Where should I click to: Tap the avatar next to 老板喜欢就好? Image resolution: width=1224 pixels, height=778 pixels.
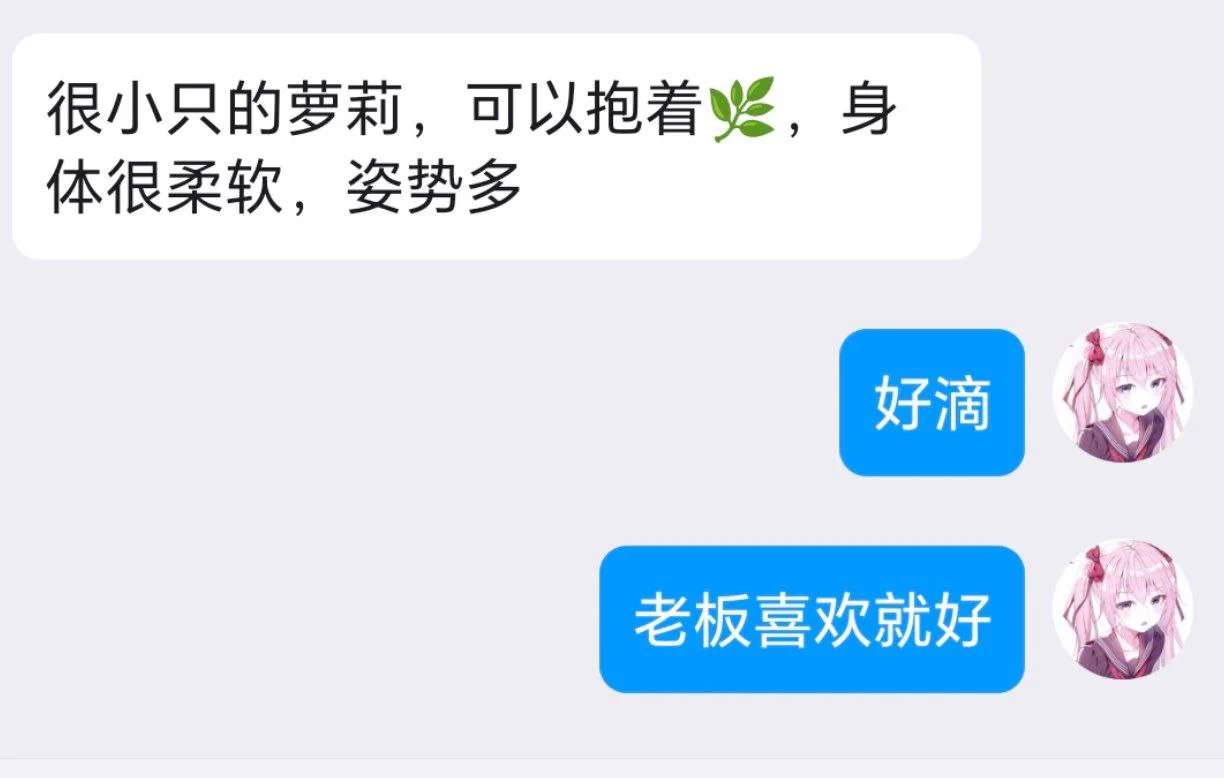1123,609
